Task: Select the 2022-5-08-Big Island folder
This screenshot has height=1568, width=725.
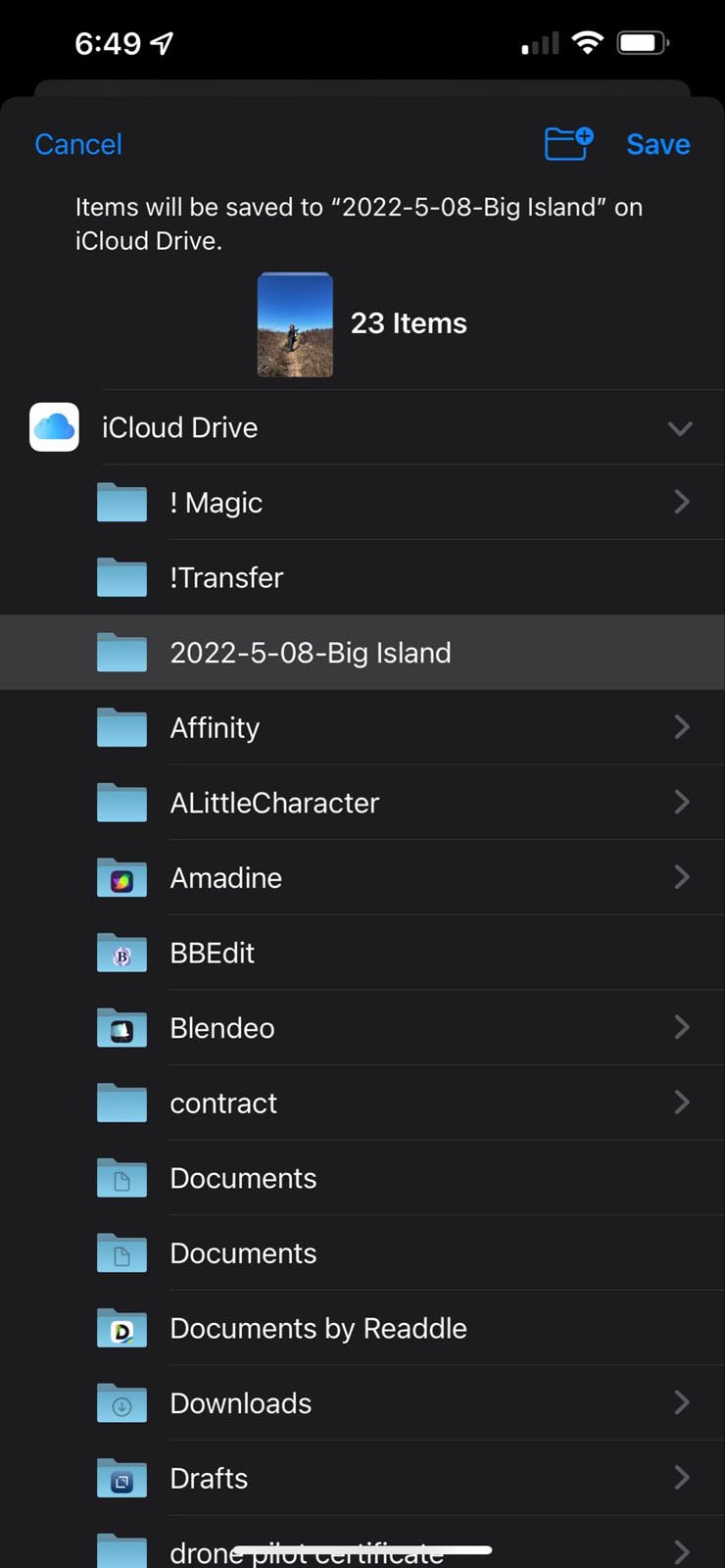Action: [362, 653]
